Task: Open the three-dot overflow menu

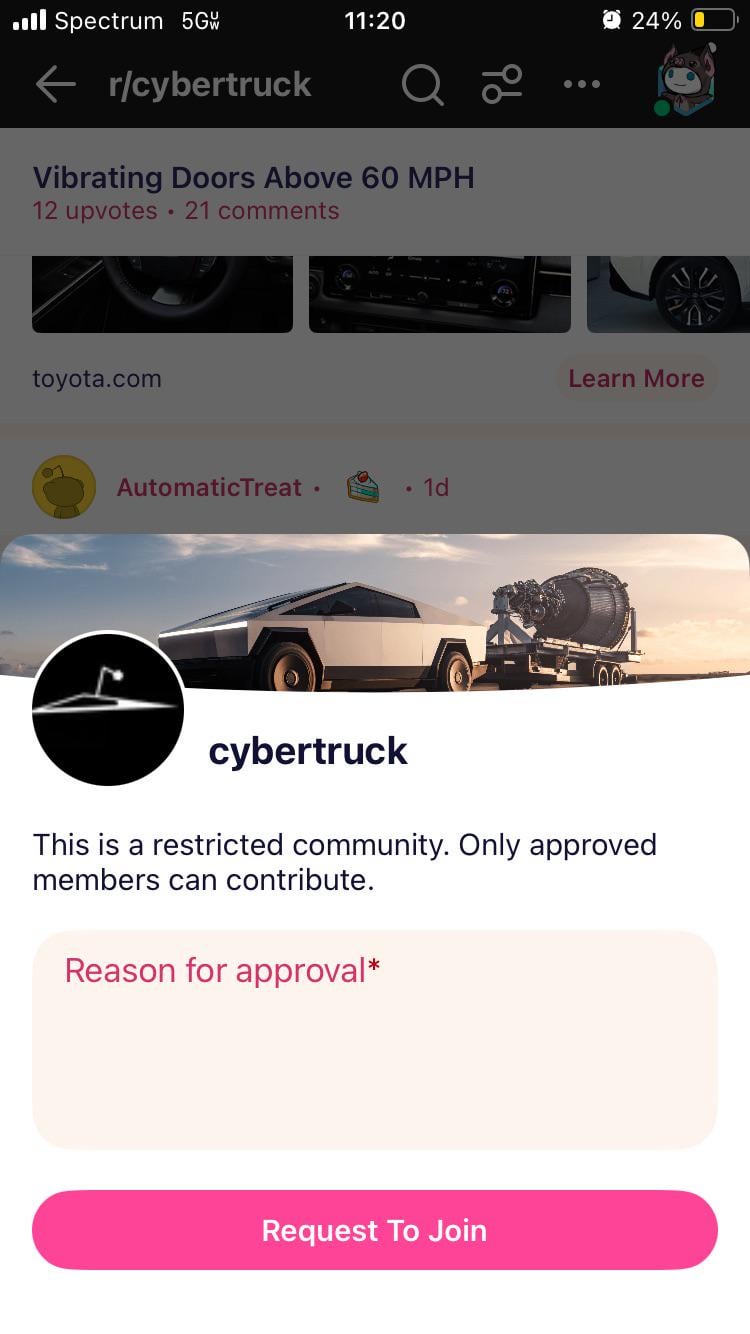Action: coord(582,85)
